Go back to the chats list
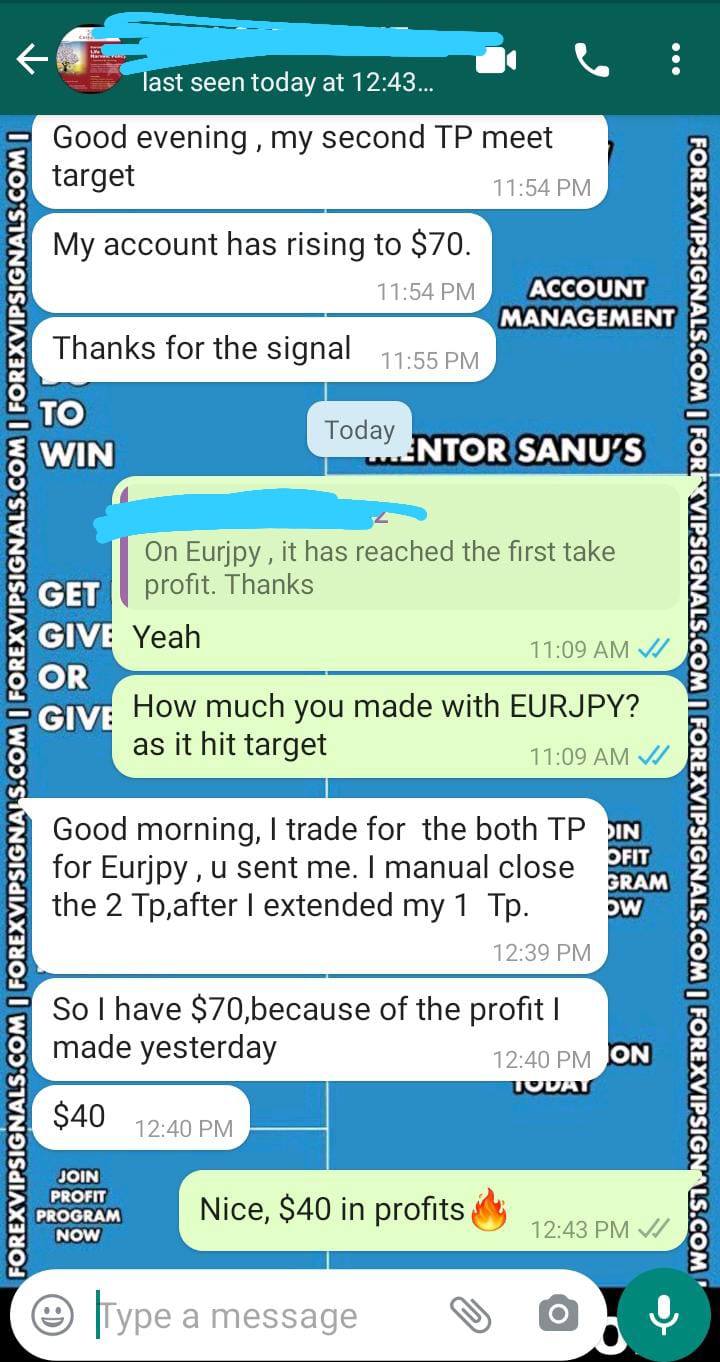This screenshot has height=1362, width=720. [x=30, y=60]
